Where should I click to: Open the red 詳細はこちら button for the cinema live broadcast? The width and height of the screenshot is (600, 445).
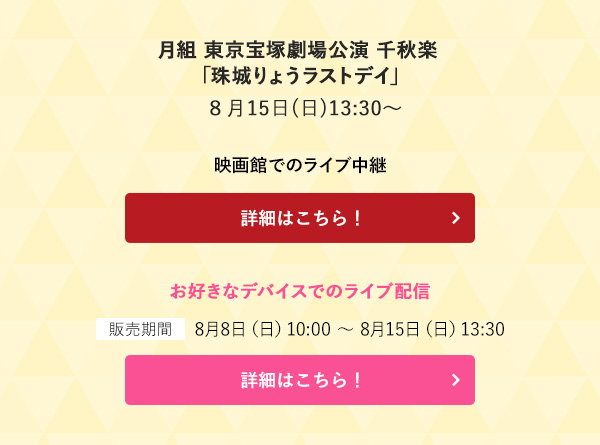tap(299, 218)
